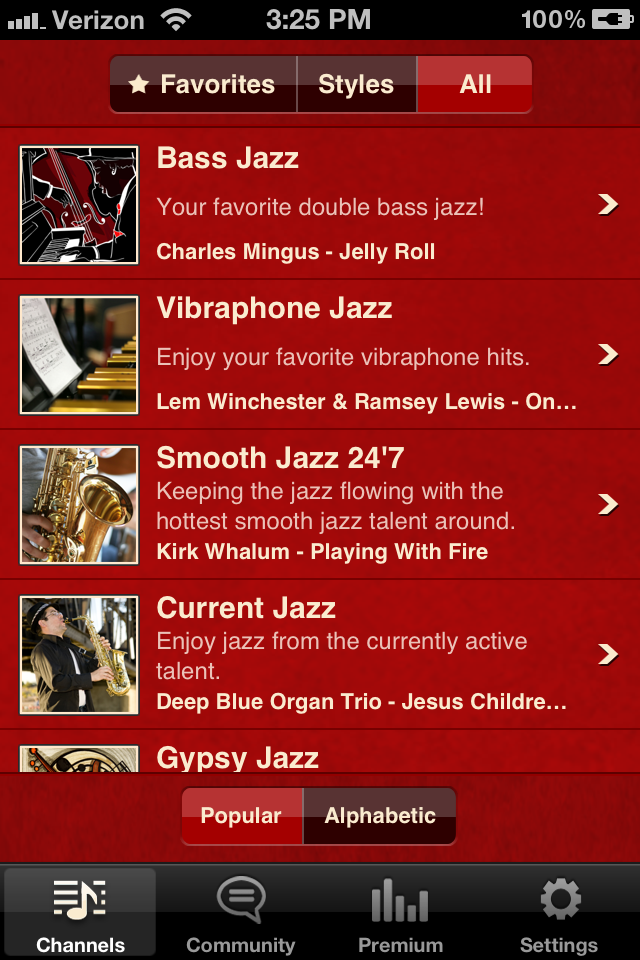Play the Smooth Jazz 24'7 channel
Image resolution: width=640 pixels, height=960 pixels.
click(x=320, y=505)
